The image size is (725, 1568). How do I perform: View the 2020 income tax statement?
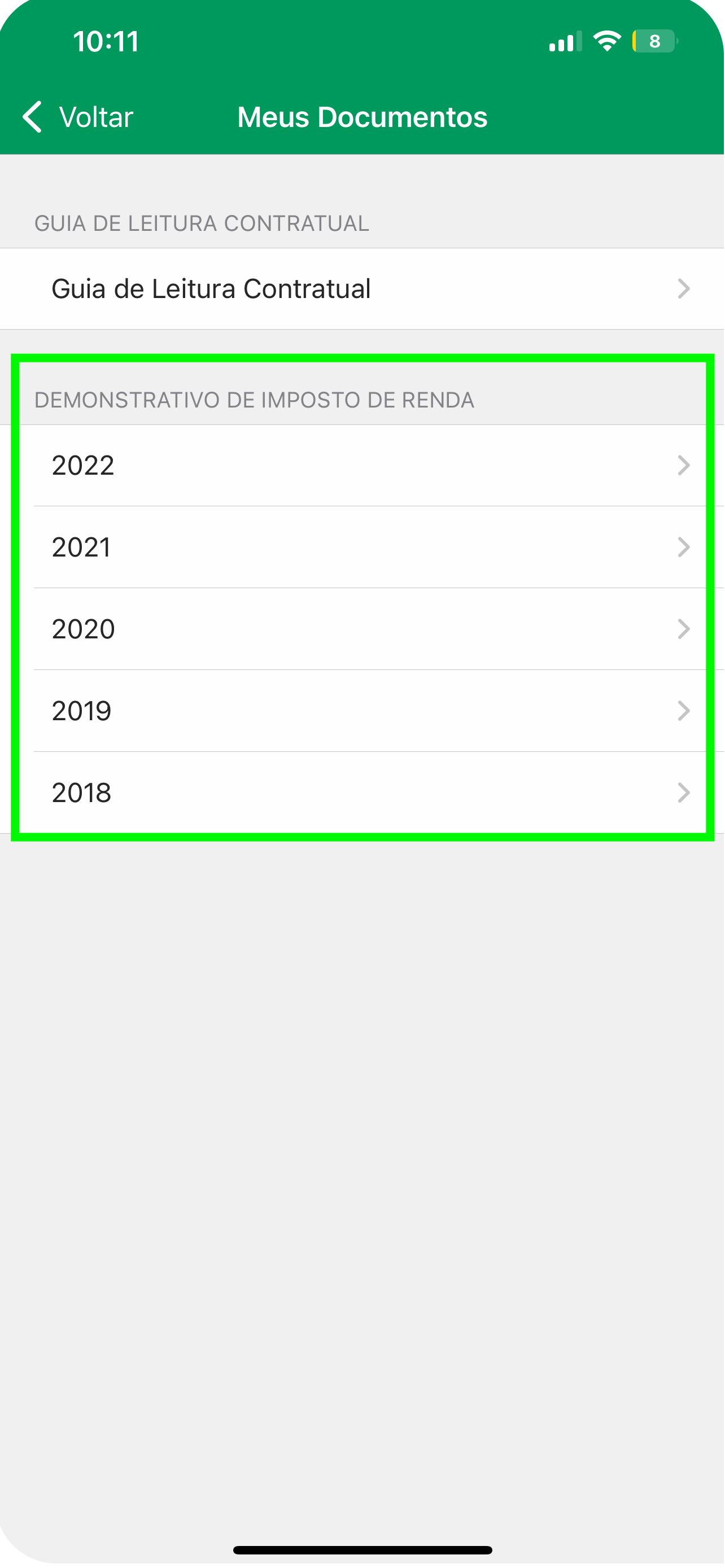[362, 629]
